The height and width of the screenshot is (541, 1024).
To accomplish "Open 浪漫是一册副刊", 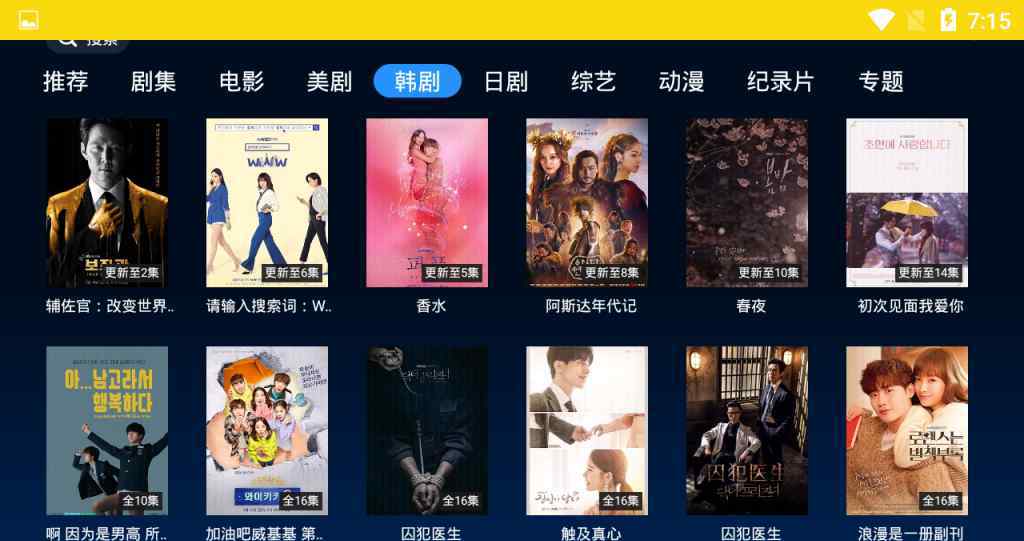I will point(907,430).
